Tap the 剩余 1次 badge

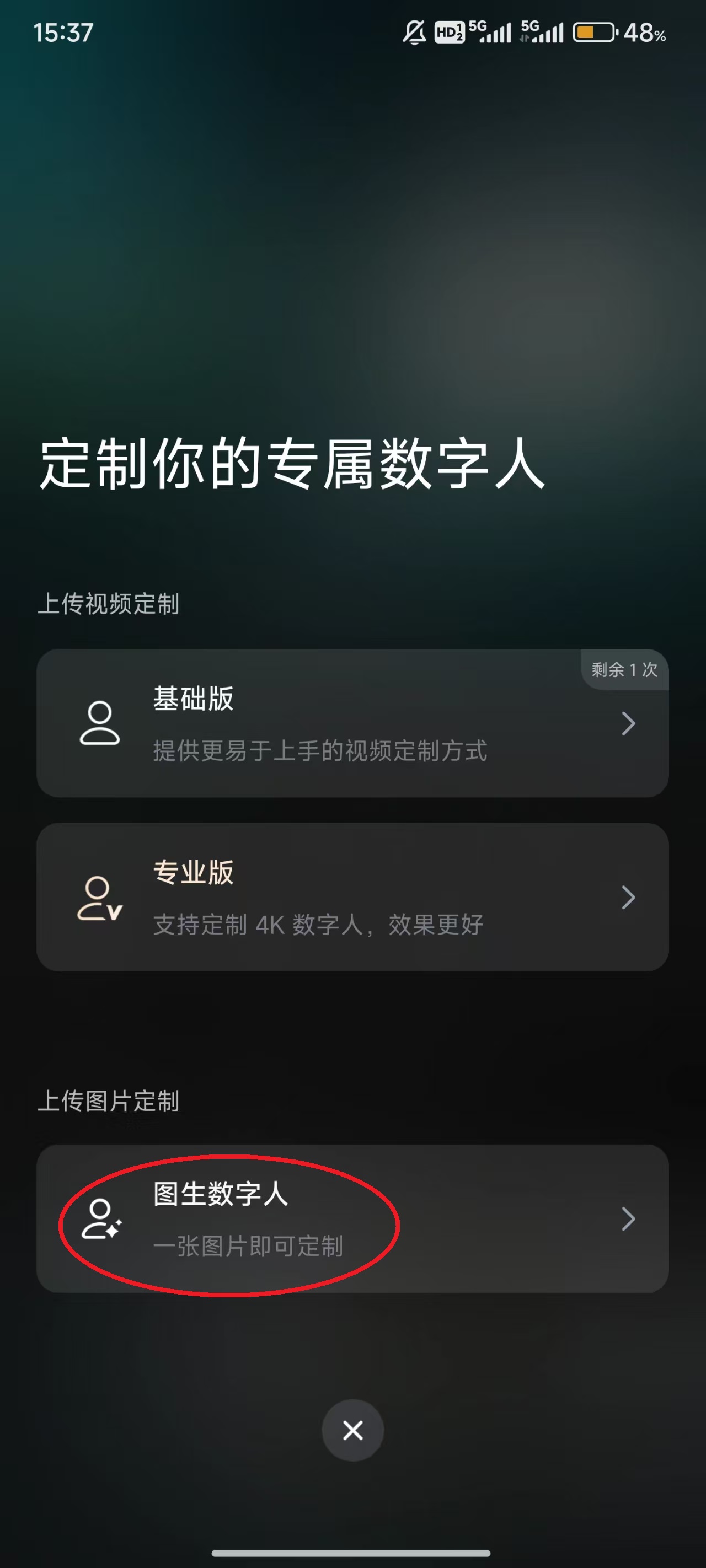tap(624, 669)
